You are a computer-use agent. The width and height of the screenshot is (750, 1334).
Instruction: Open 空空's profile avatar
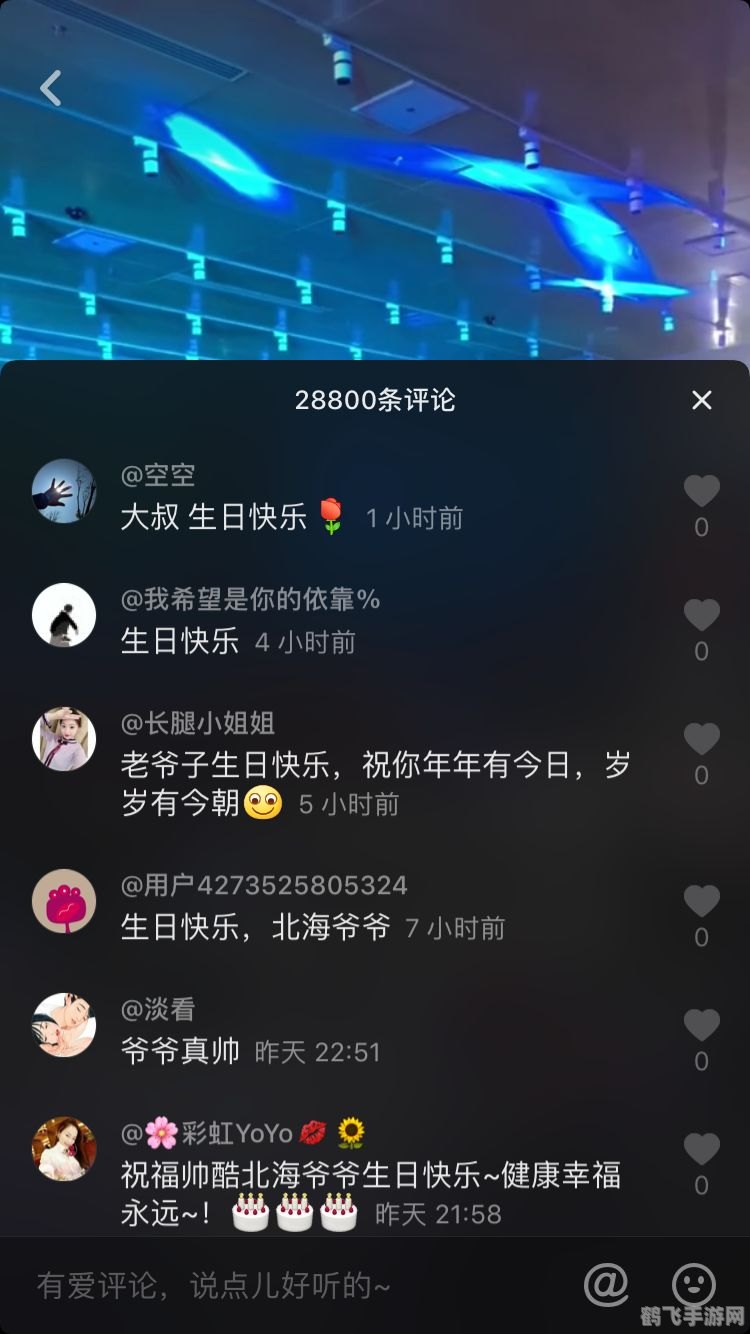coord(64,492)
